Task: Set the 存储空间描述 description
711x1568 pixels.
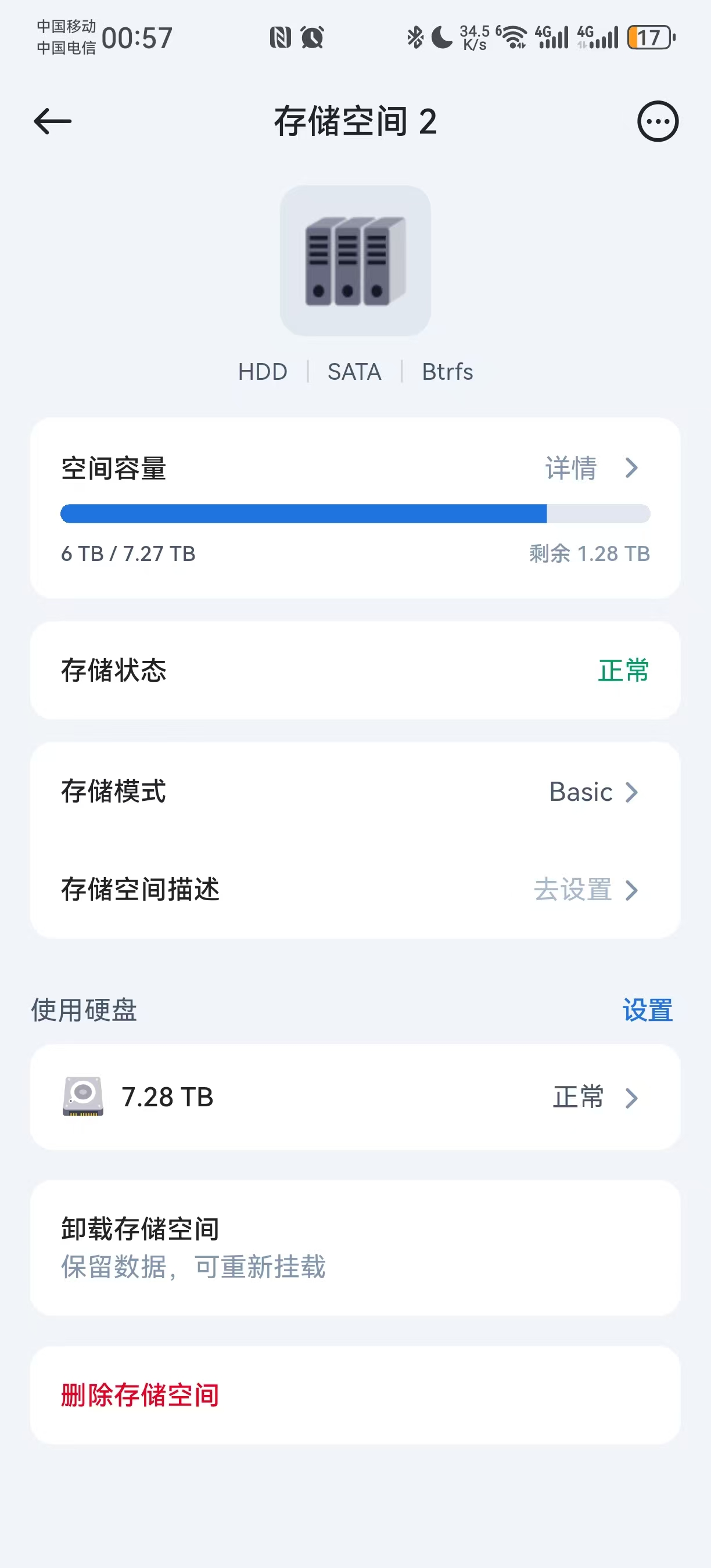Action: coord(355,889)
